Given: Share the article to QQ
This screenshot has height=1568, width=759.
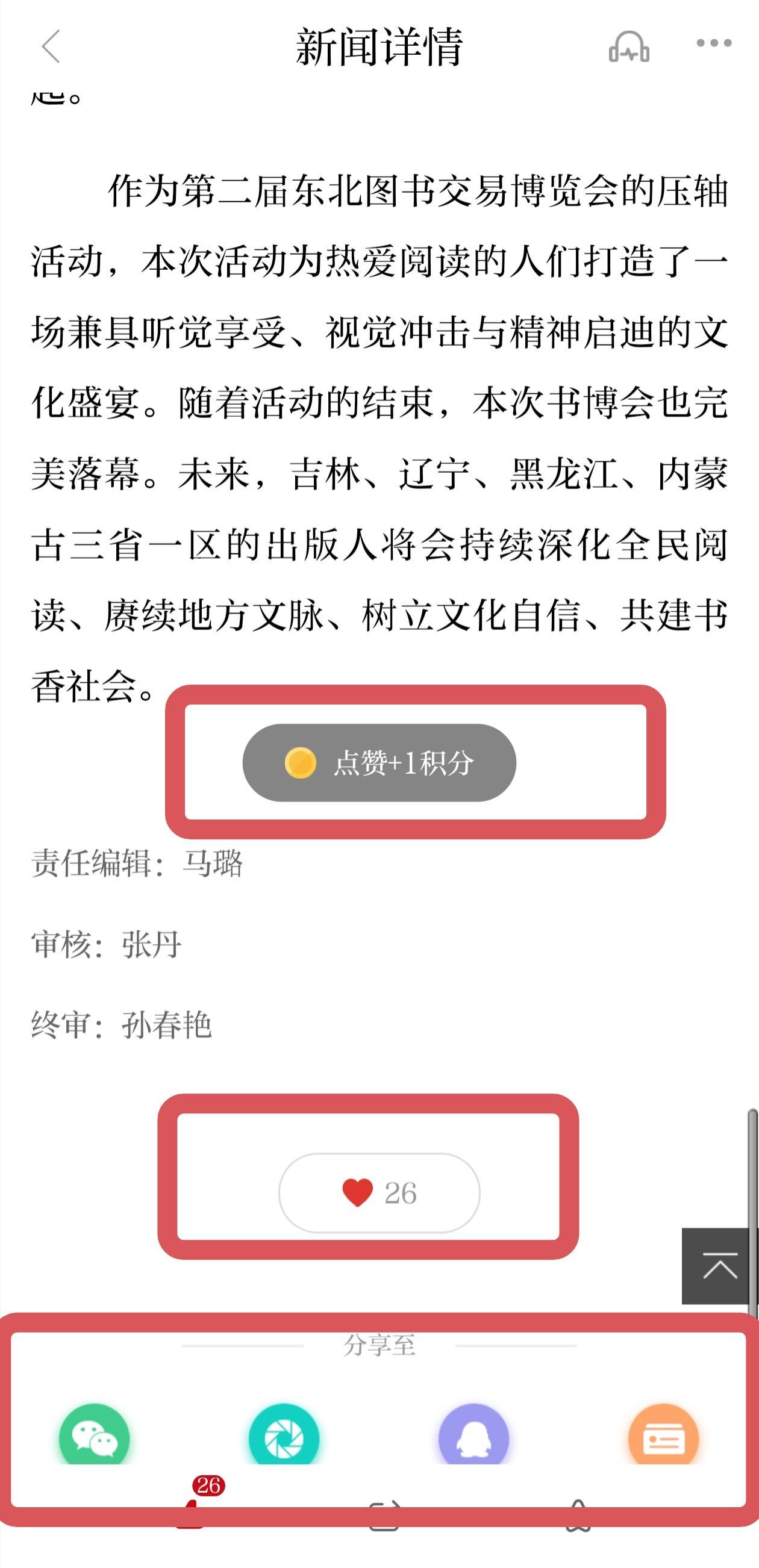Looking at the screenshot, I should click(474, 1438).
